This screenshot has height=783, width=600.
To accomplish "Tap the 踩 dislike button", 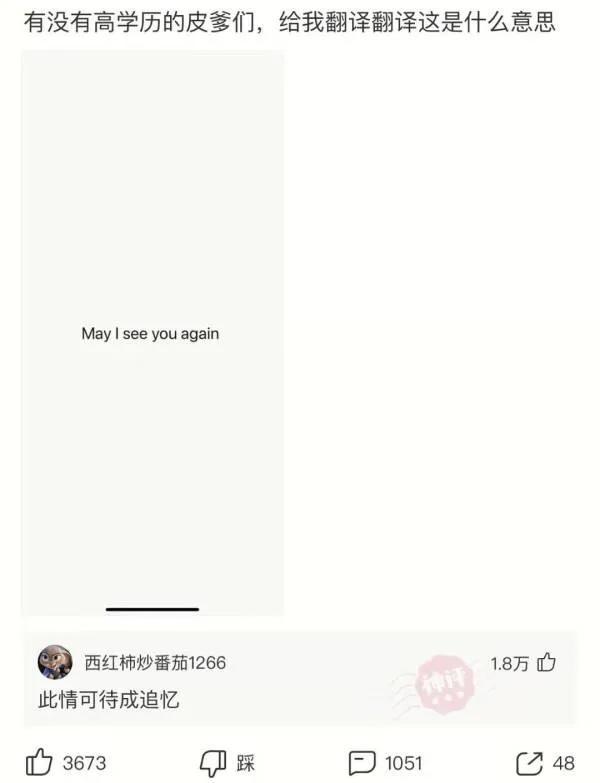I will point(213,762).
